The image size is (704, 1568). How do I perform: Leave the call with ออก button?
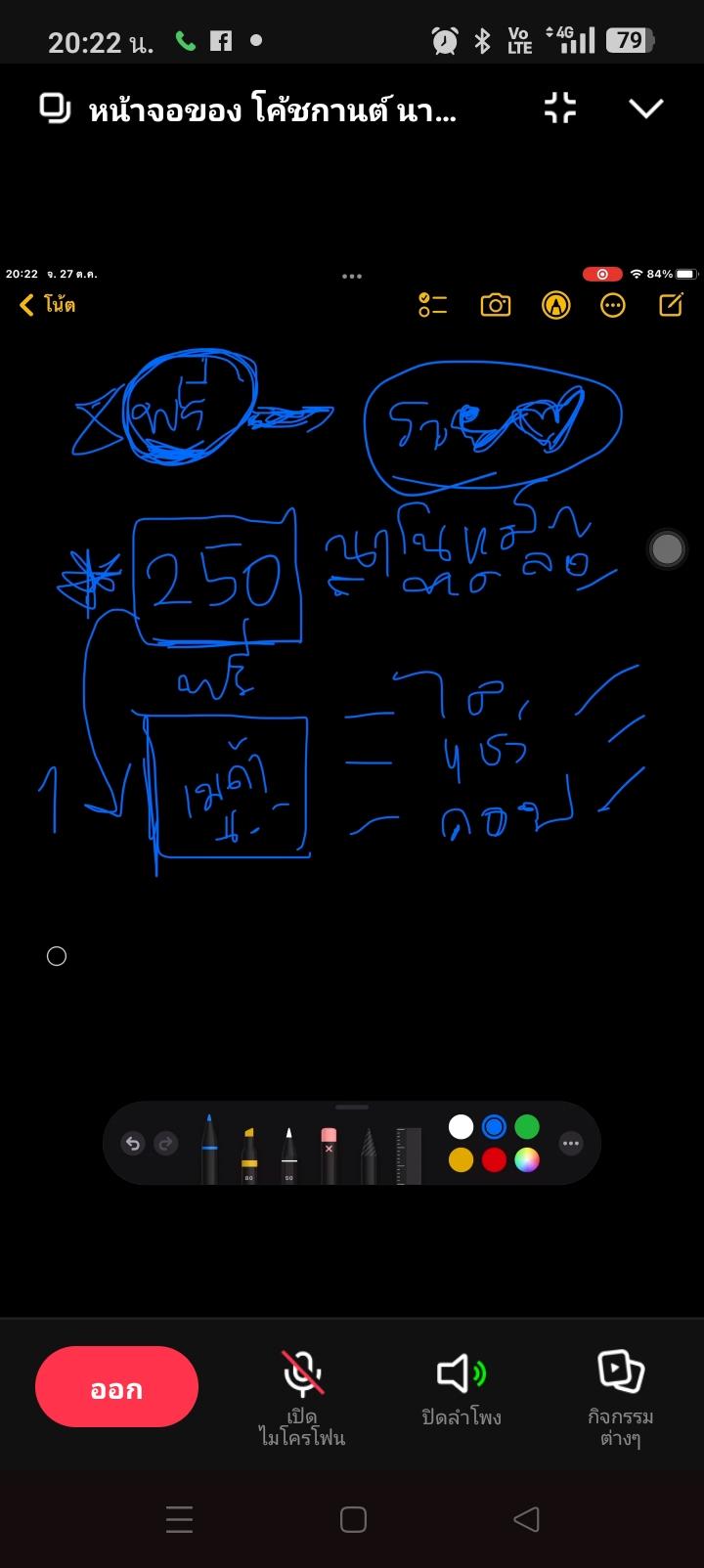click(116, 1387)
